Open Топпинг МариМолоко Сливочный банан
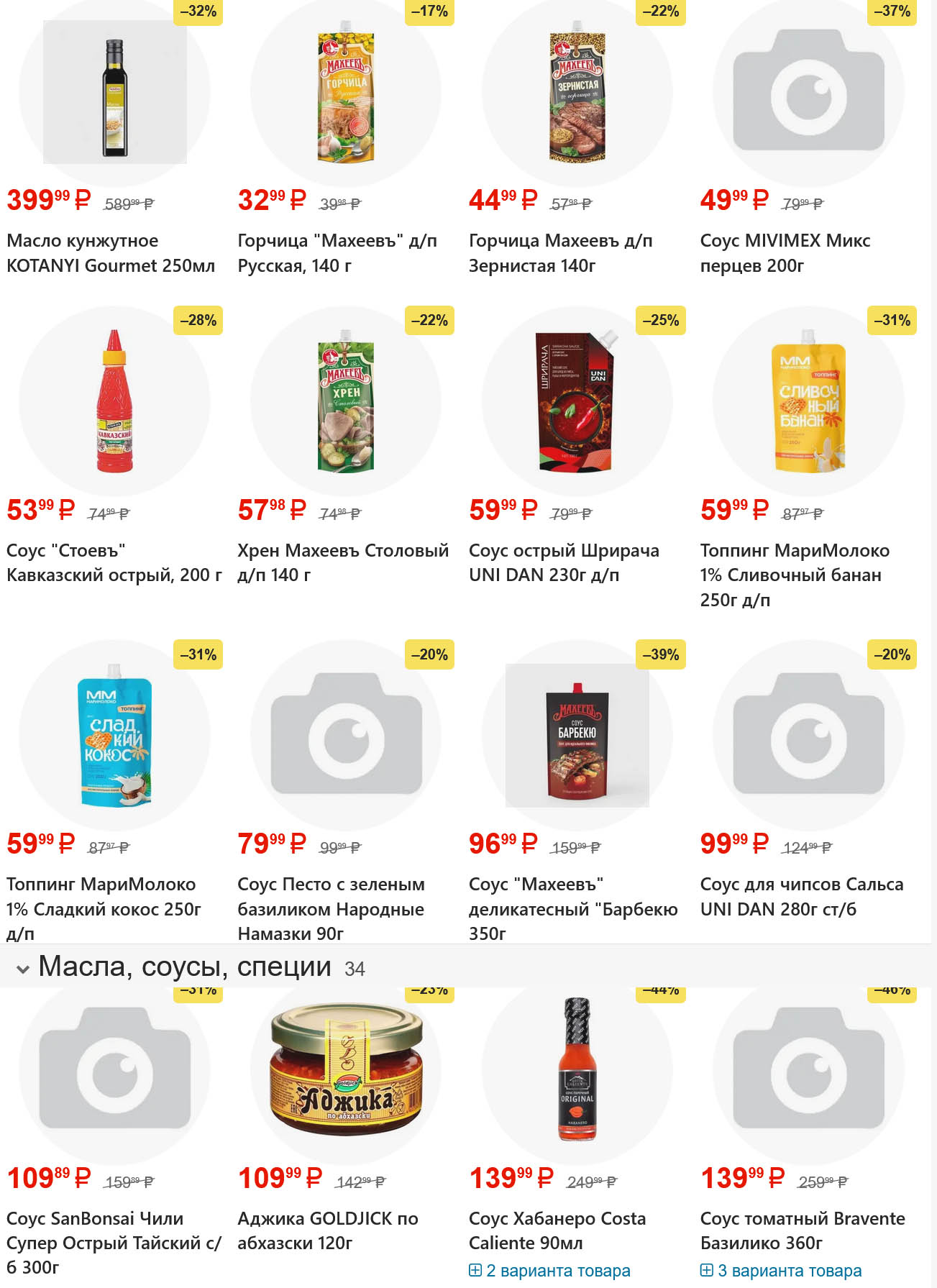 coord(794,575)
